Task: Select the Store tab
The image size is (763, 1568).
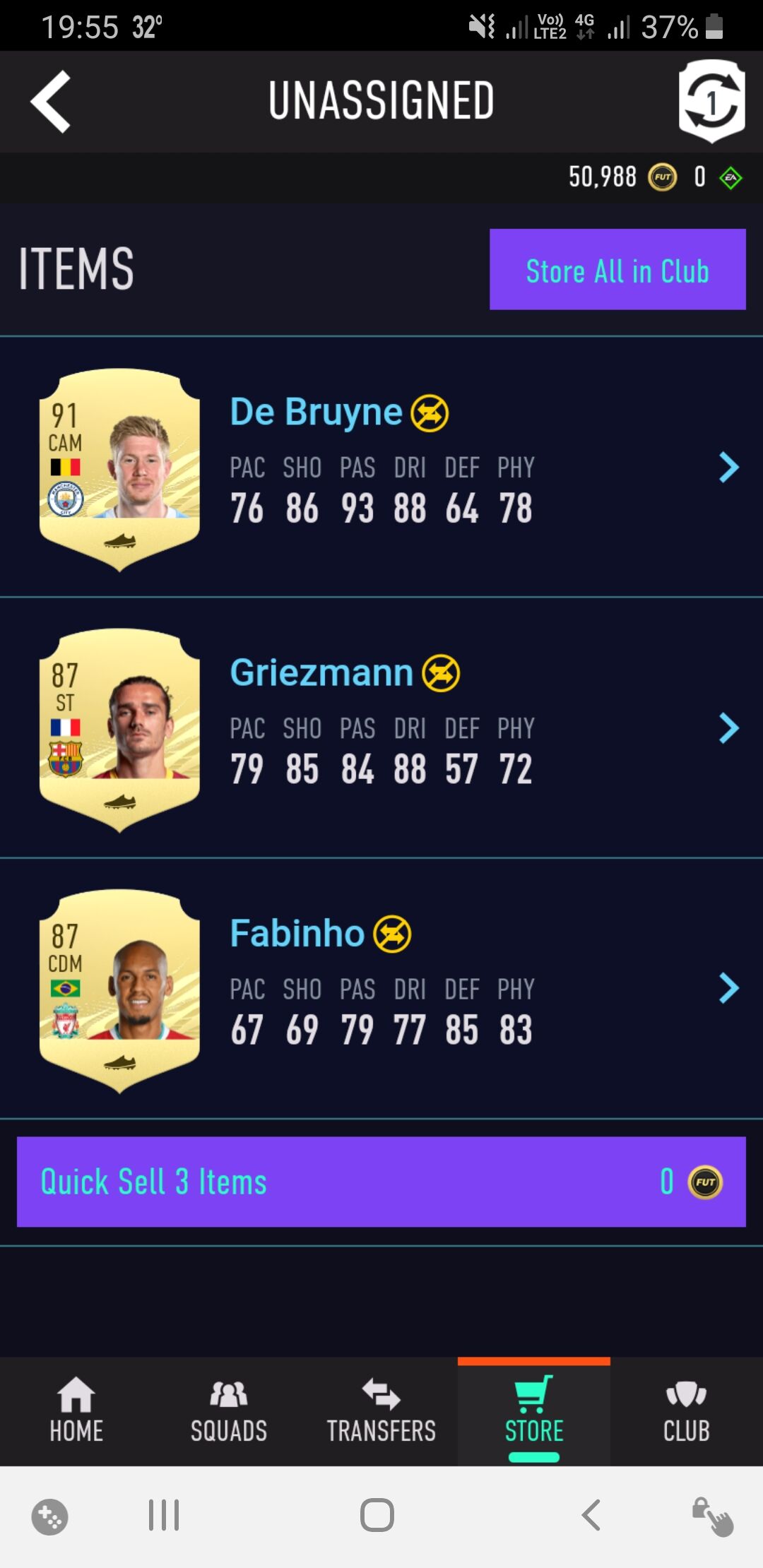Action: [534, 1411]
